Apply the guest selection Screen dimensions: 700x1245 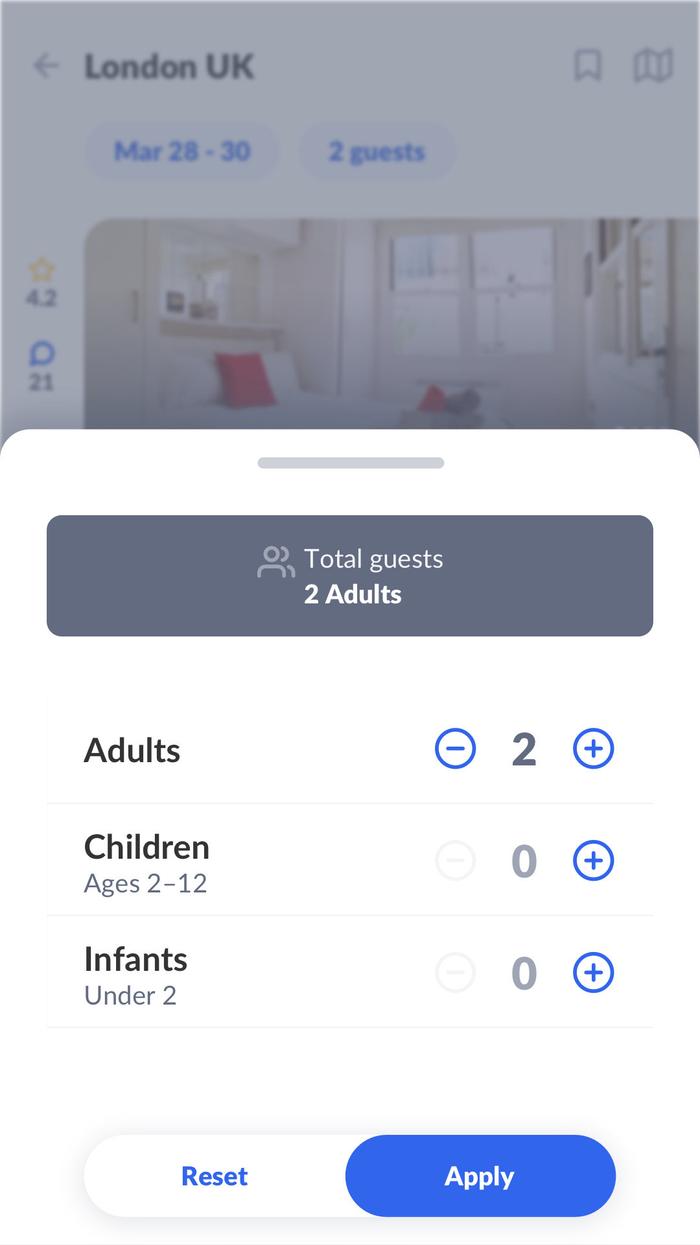coord(480,1176)
